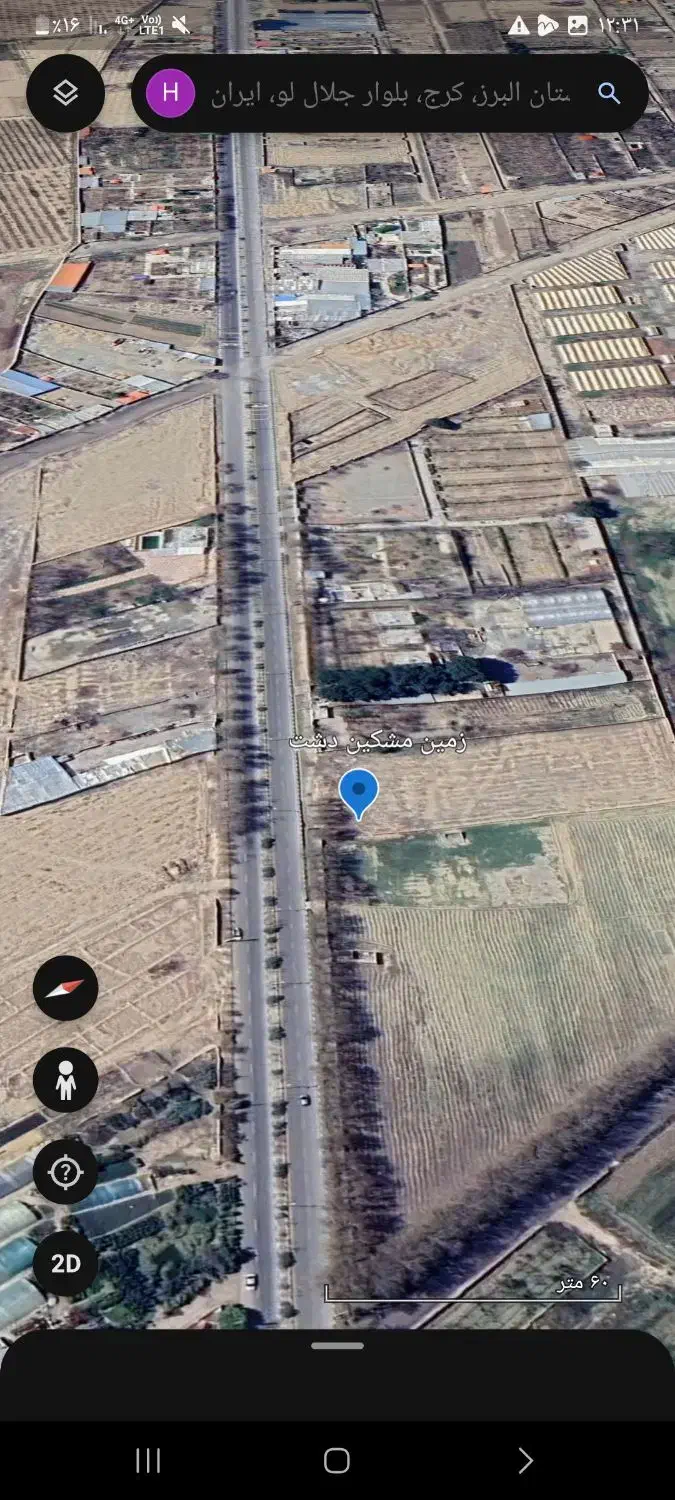Center the map on my location
This screenshot has width=675, height=1500.
pos(65,1171)
